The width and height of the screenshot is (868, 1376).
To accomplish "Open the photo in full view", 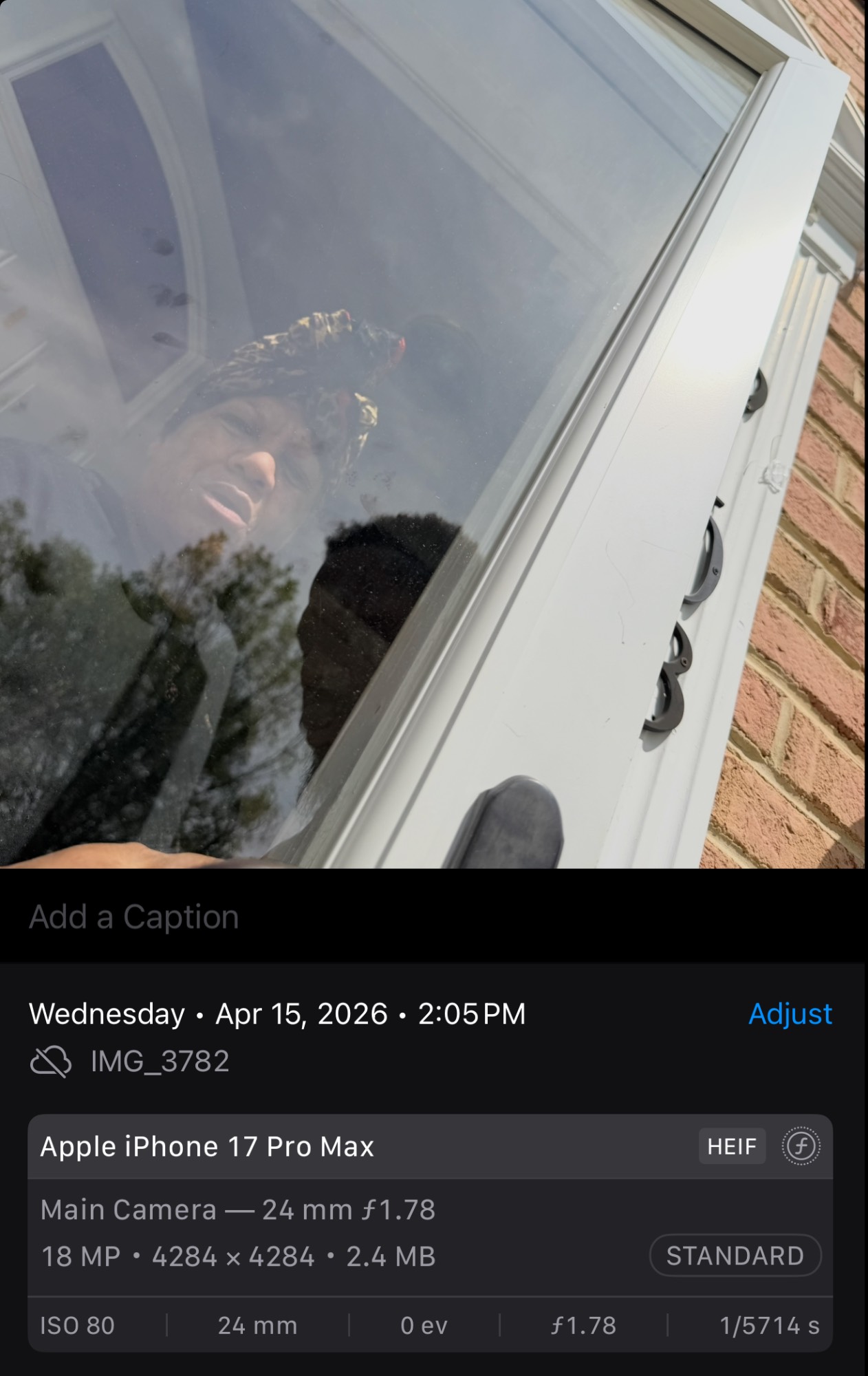I will 433,433.
